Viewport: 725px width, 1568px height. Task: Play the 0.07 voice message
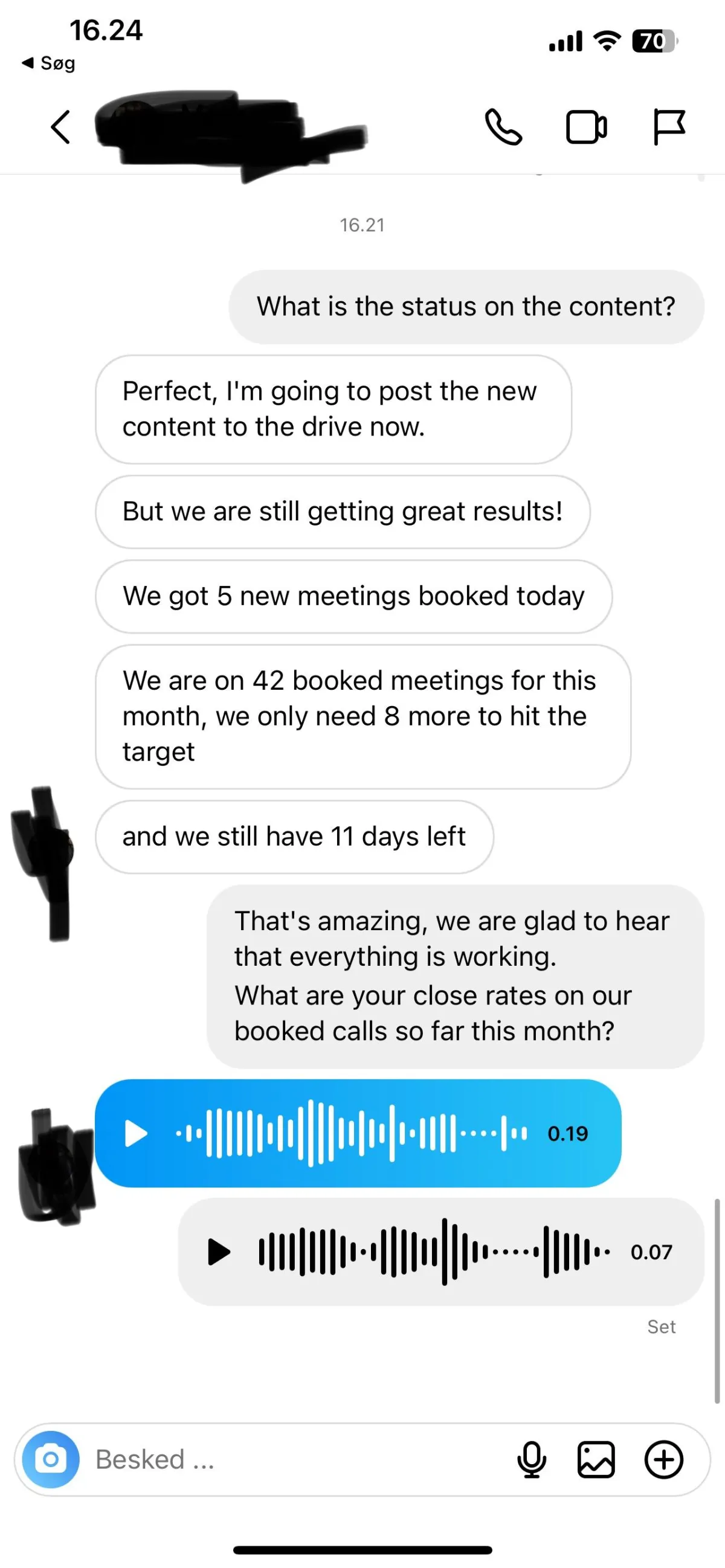pos(219,1252)
